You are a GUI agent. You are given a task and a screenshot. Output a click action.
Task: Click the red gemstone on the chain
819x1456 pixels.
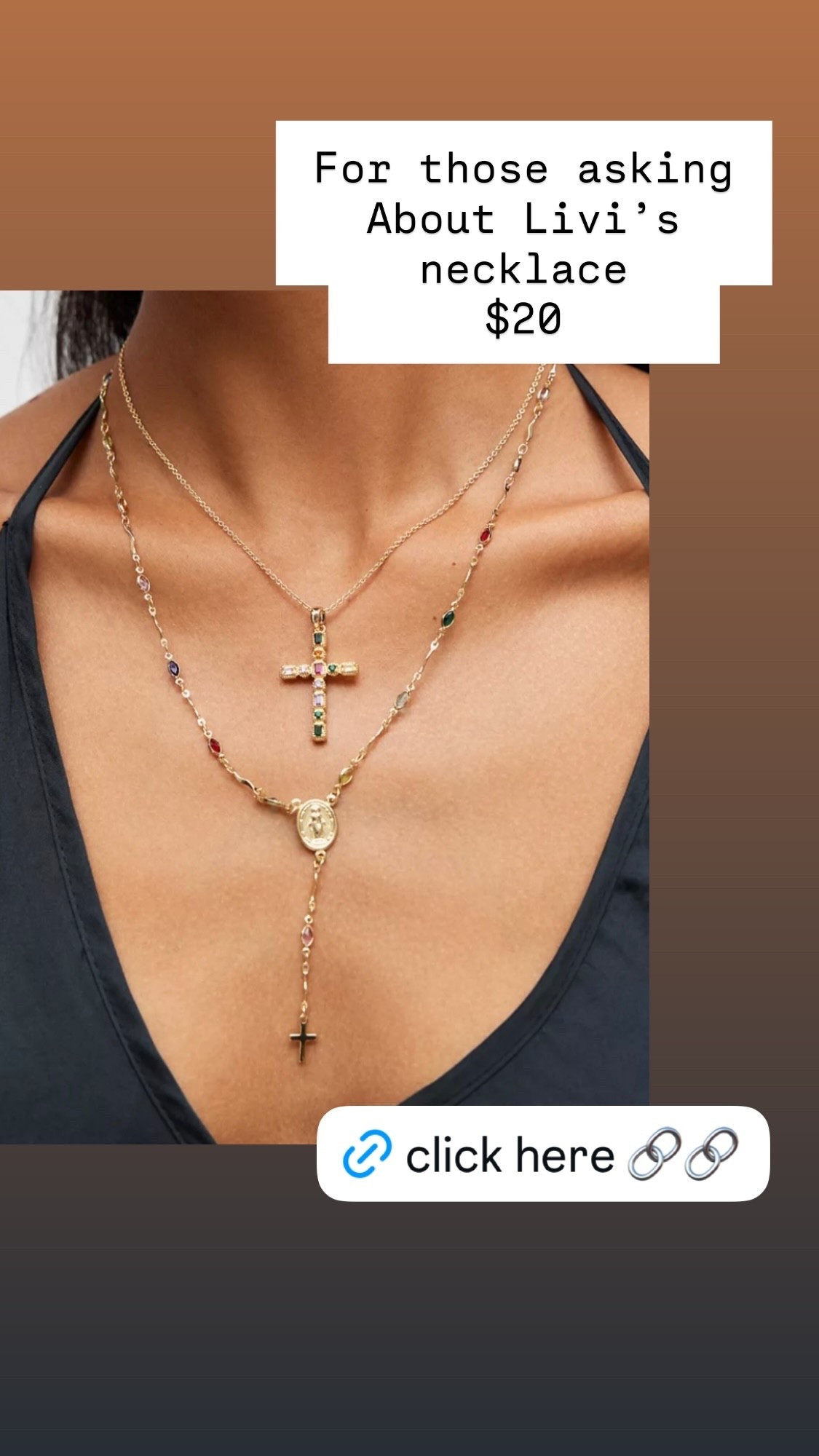click(214, 745)
